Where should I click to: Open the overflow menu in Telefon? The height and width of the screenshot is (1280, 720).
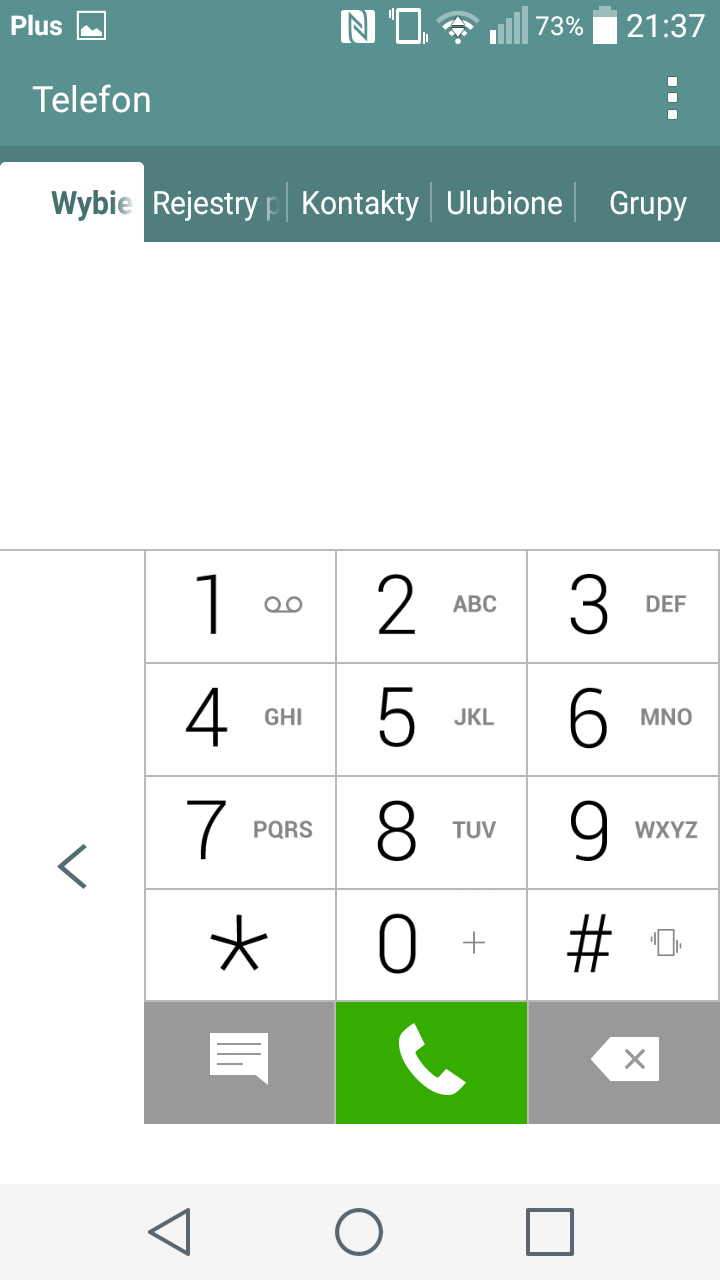tap(672, 99)
